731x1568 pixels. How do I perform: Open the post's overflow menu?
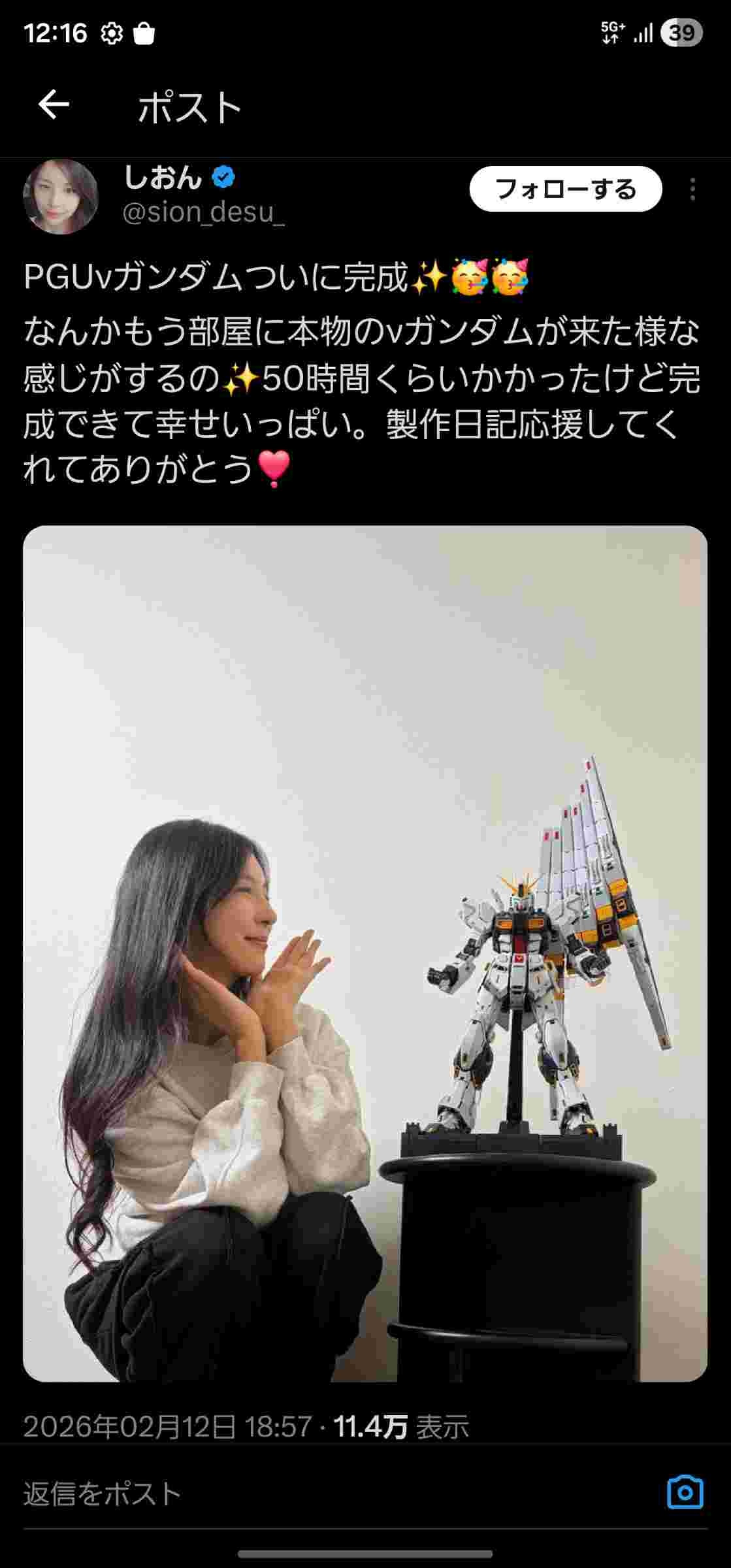click(692, 189)
